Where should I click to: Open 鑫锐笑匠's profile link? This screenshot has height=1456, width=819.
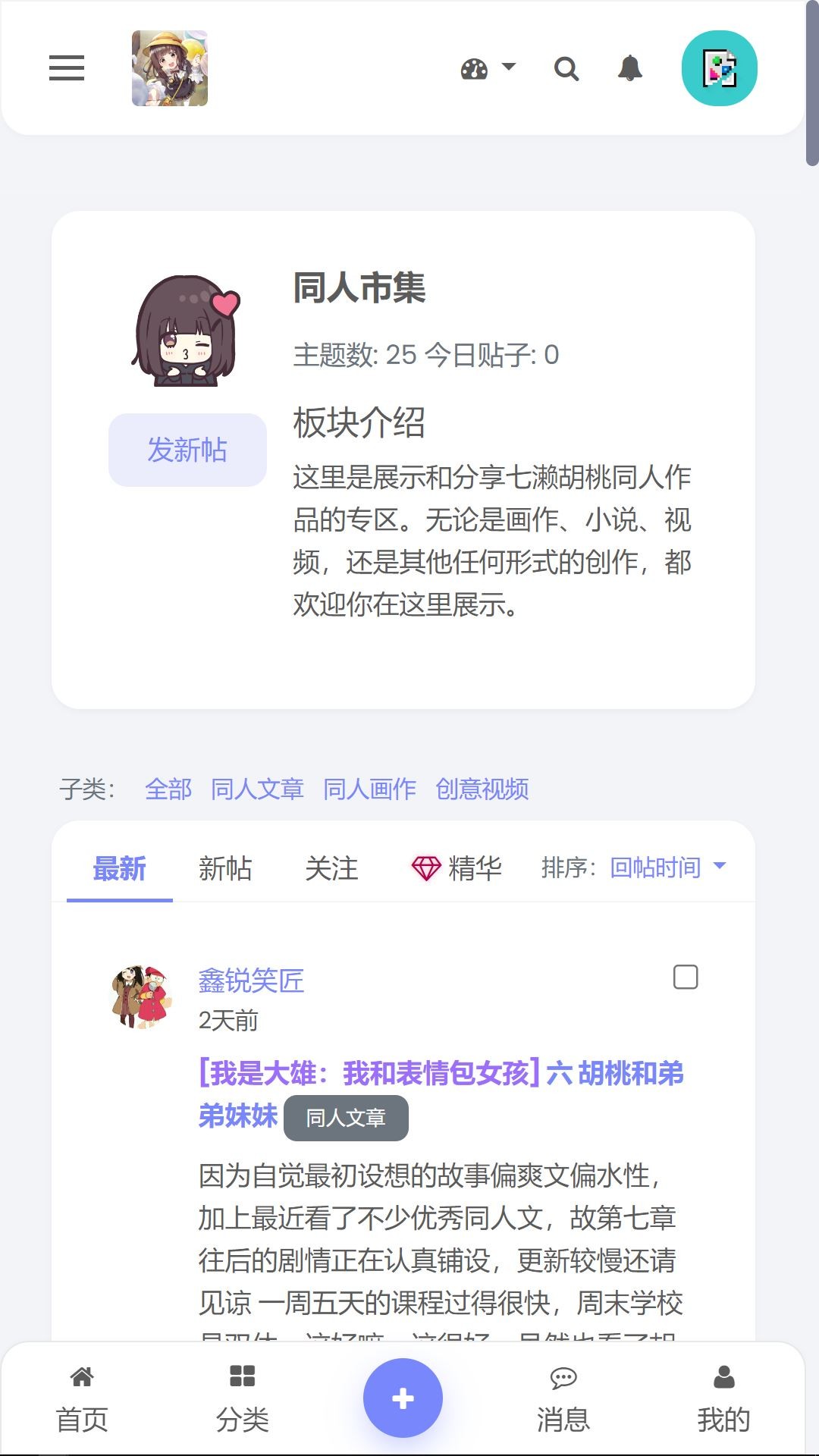coord(251,981)
